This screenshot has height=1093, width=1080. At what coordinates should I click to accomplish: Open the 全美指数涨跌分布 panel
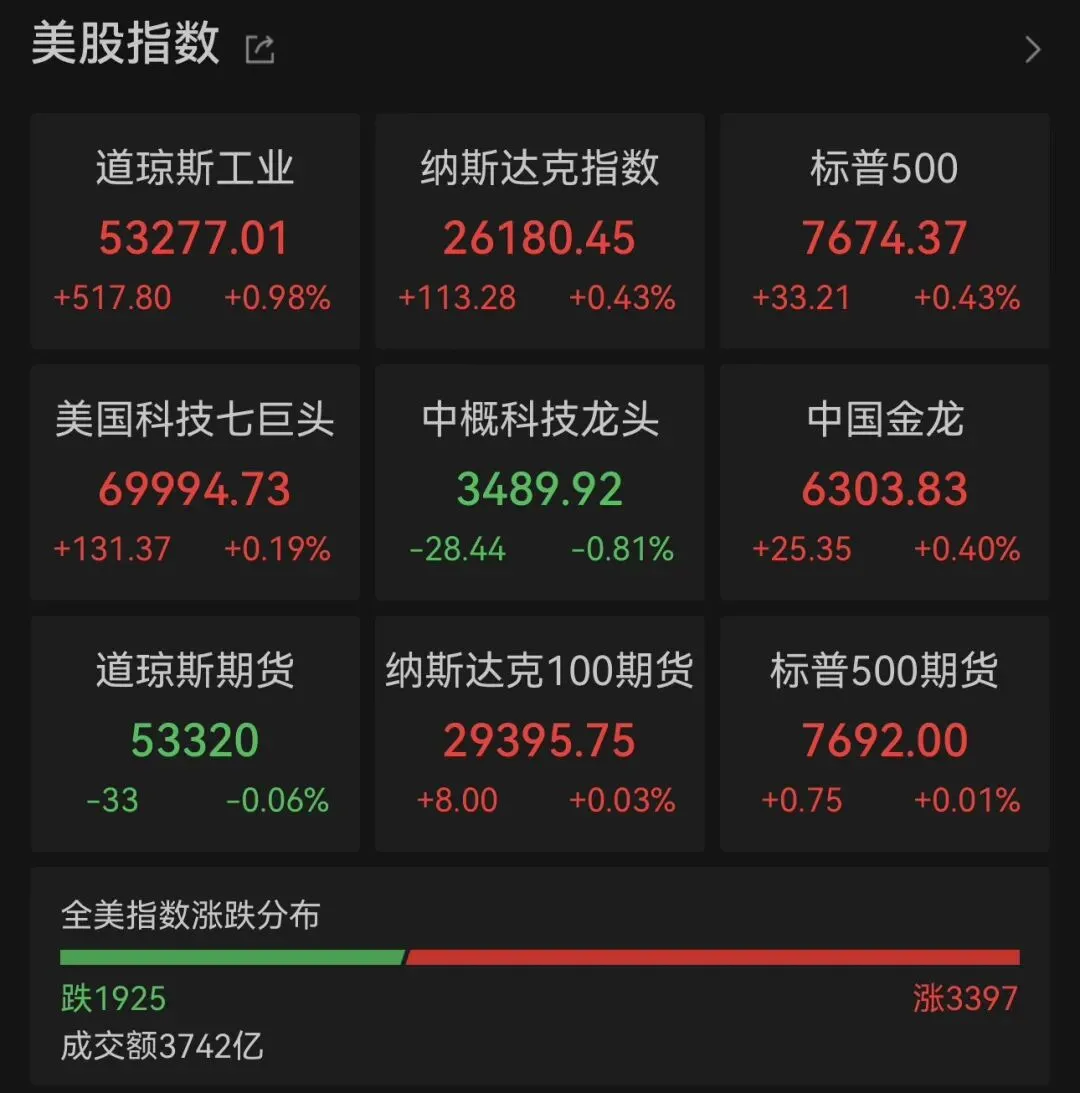pyautogui.click(x=540, y=976)
